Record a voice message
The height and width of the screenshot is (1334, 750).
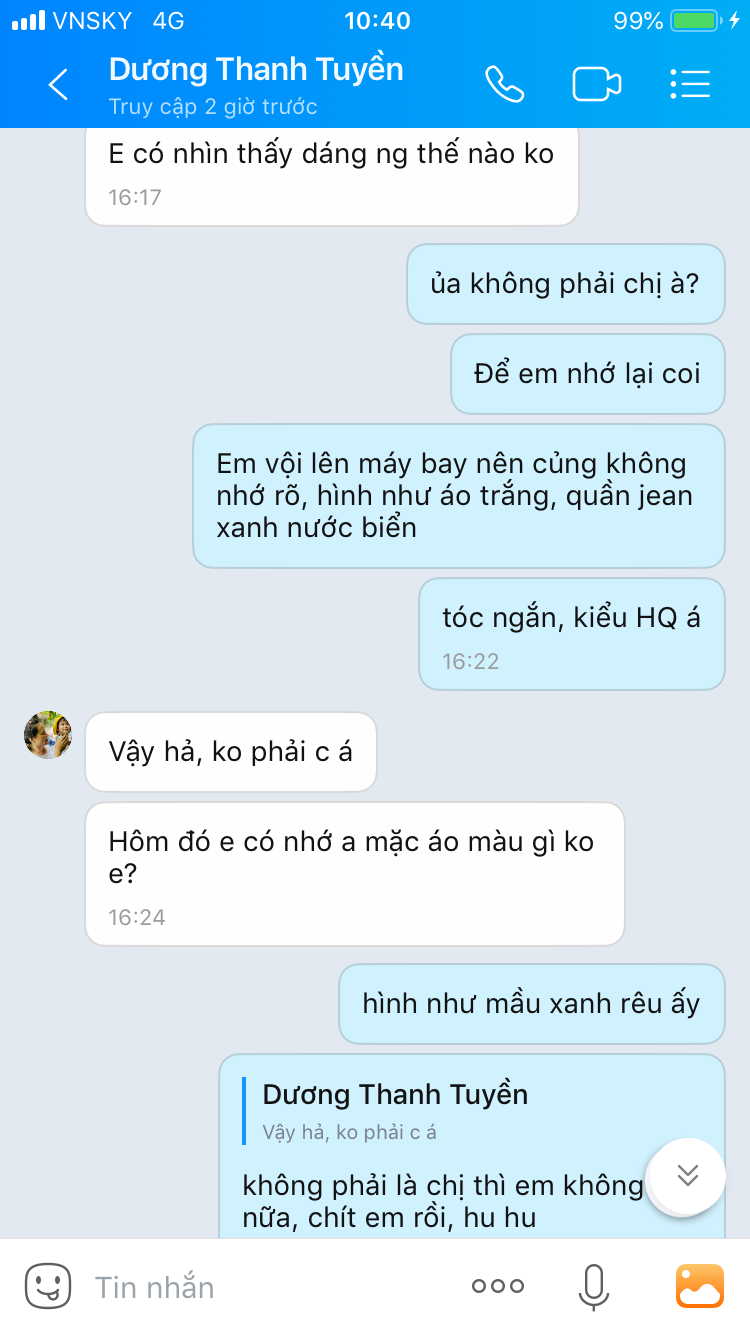click(593, 1287)
